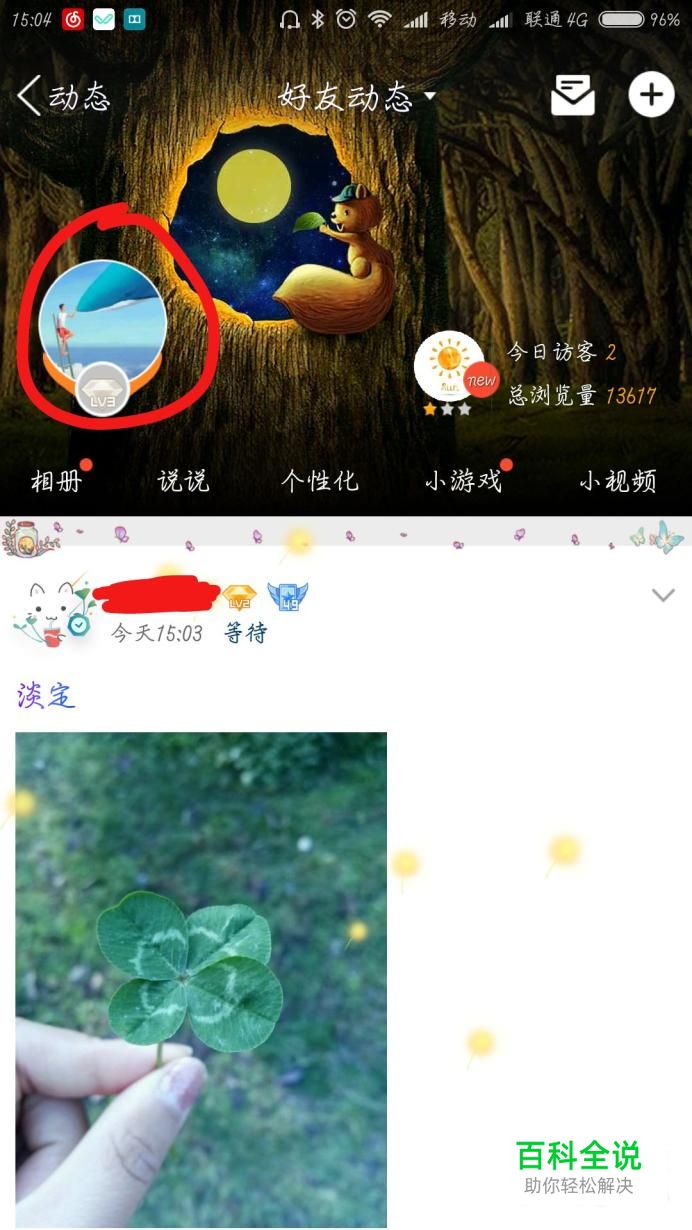This screenshot has width=692, height=1230.
Task: Open the 相册 tab
Action: [x=56, y=481]
